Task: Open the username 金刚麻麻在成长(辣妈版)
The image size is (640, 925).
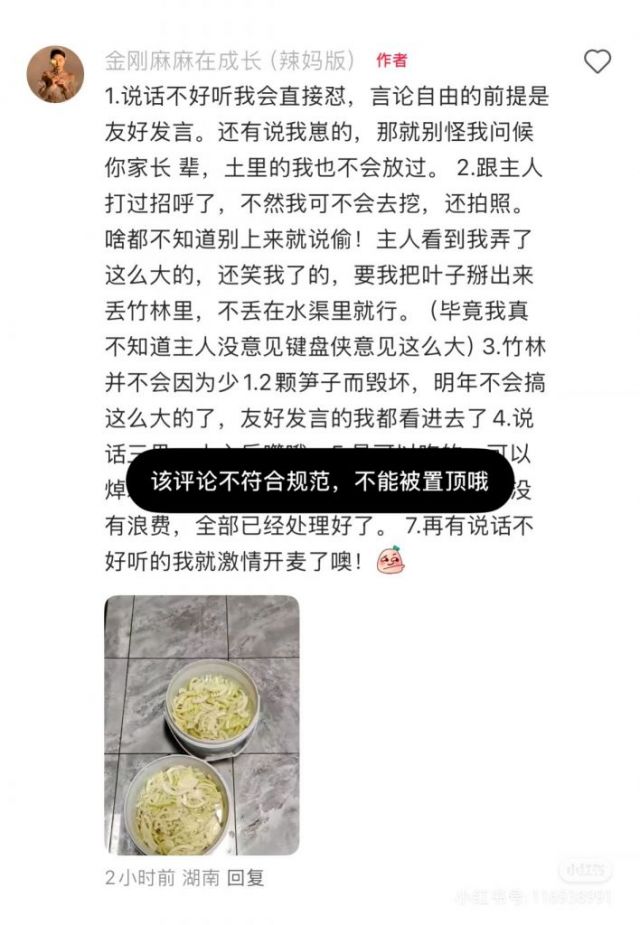Action: (230, 61)
